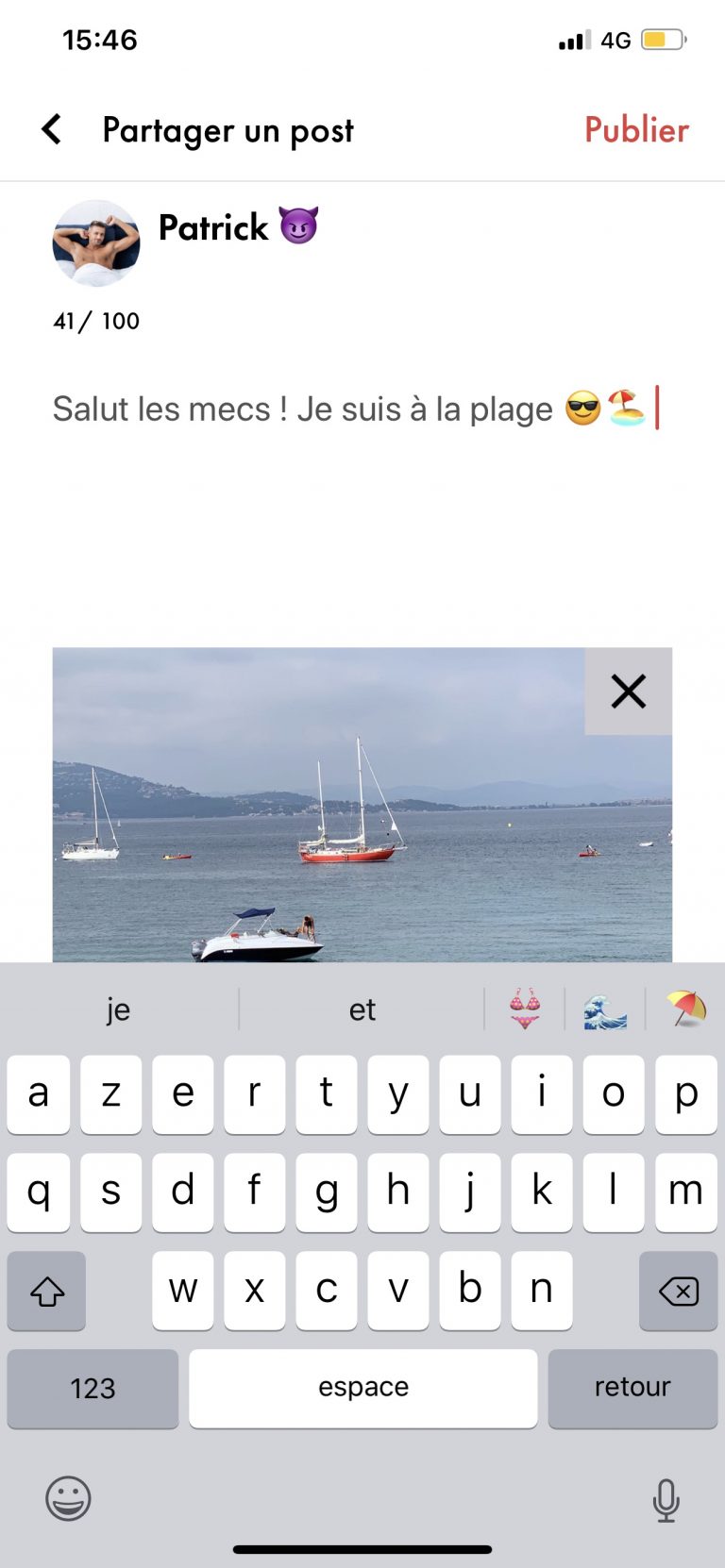Switch keyboard to 123 numbers
Image resolution: width=725 pixels, height=1568 pixels.
[x=93, y=1388]
